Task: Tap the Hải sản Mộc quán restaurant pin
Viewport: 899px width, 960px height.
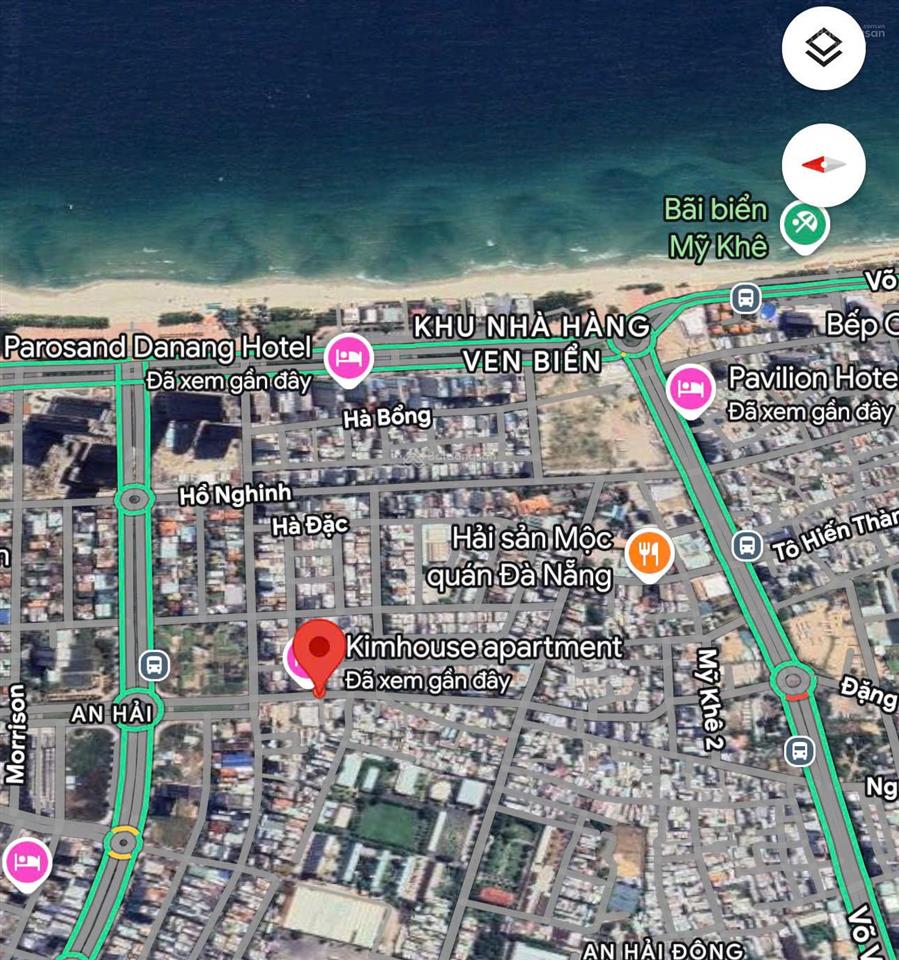Action: [x=649, y=551]
